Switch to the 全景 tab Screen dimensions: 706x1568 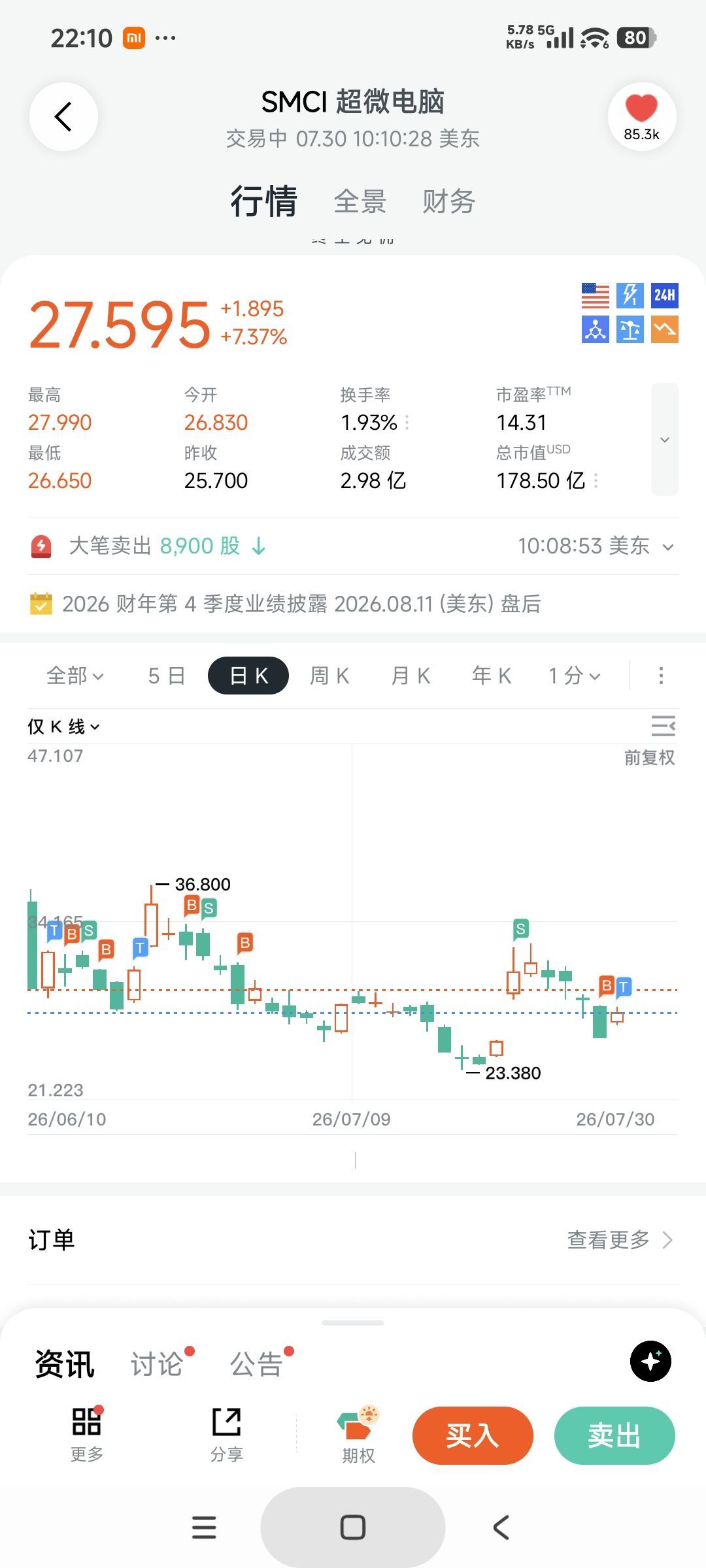360,201
